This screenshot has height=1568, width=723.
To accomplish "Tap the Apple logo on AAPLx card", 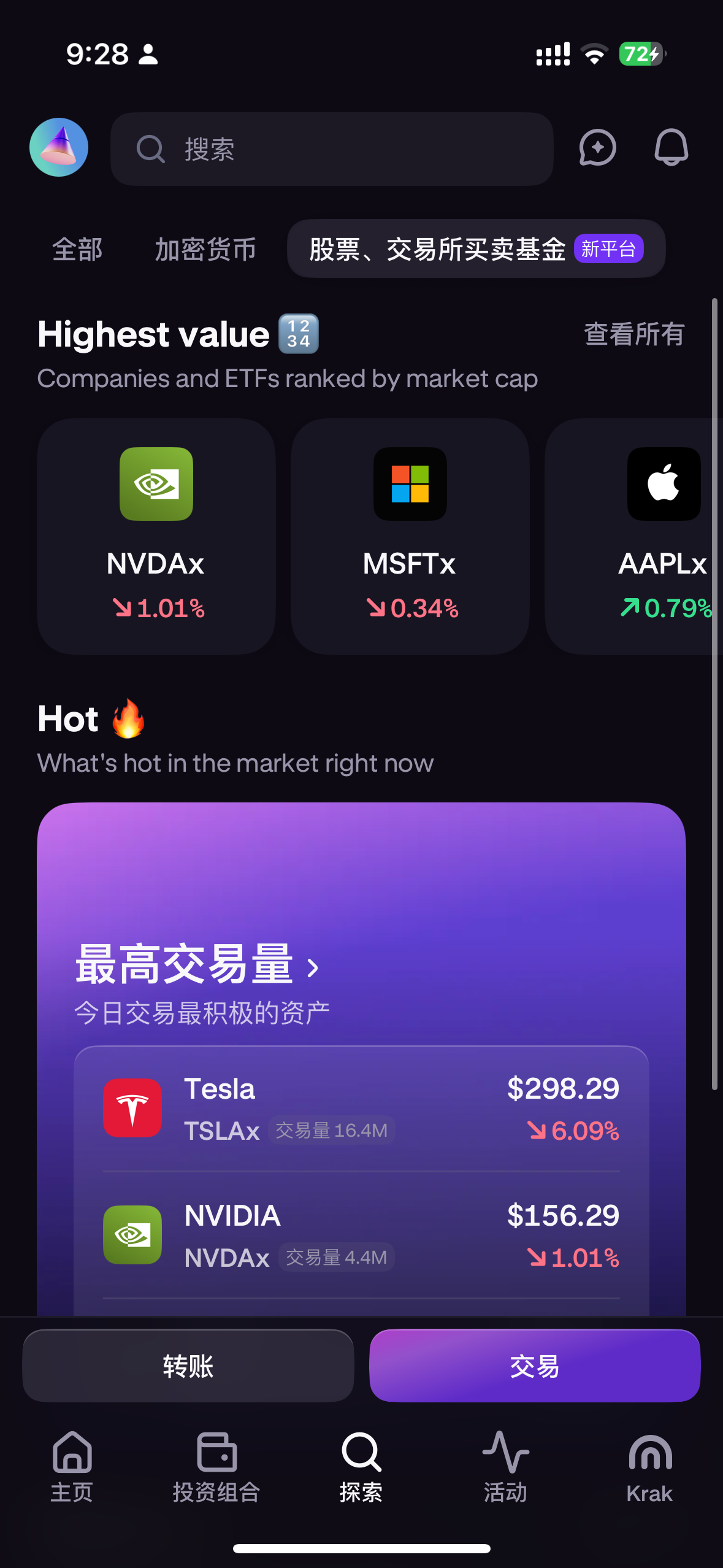I will (663, 483).
